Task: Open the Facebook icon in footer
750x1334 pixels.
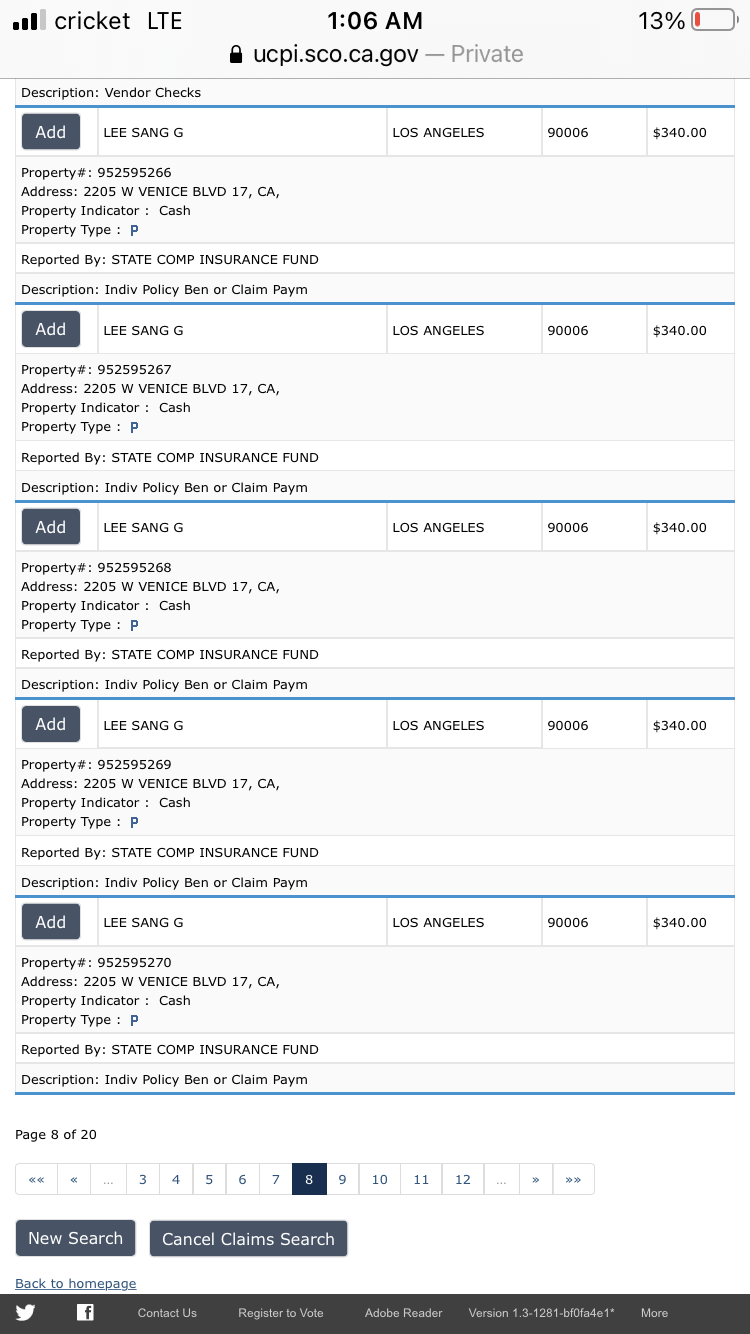Action: [85, 1313]
